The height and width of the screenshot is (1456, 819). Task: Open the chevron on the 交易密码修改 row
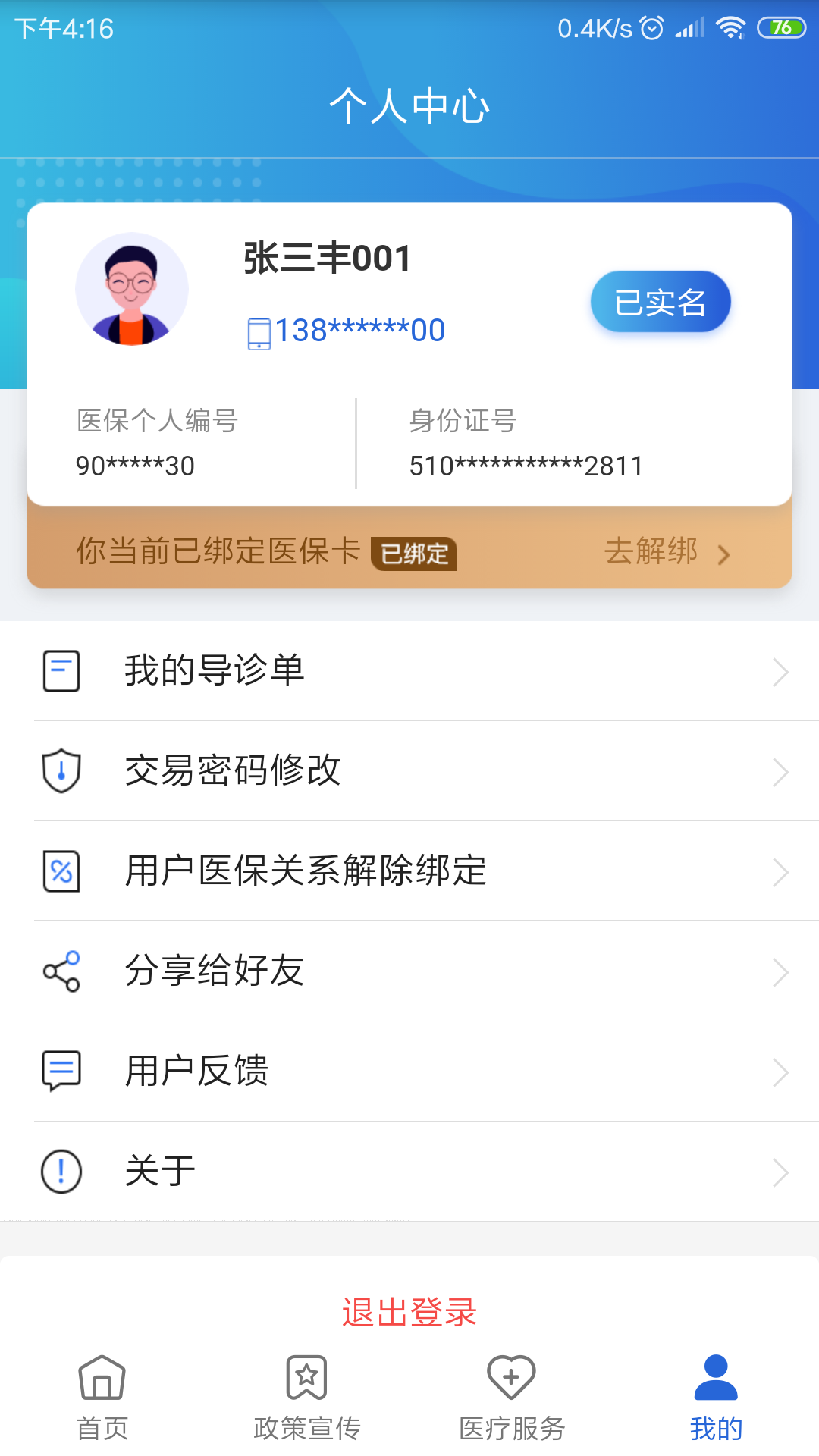(x=782, y=772)
